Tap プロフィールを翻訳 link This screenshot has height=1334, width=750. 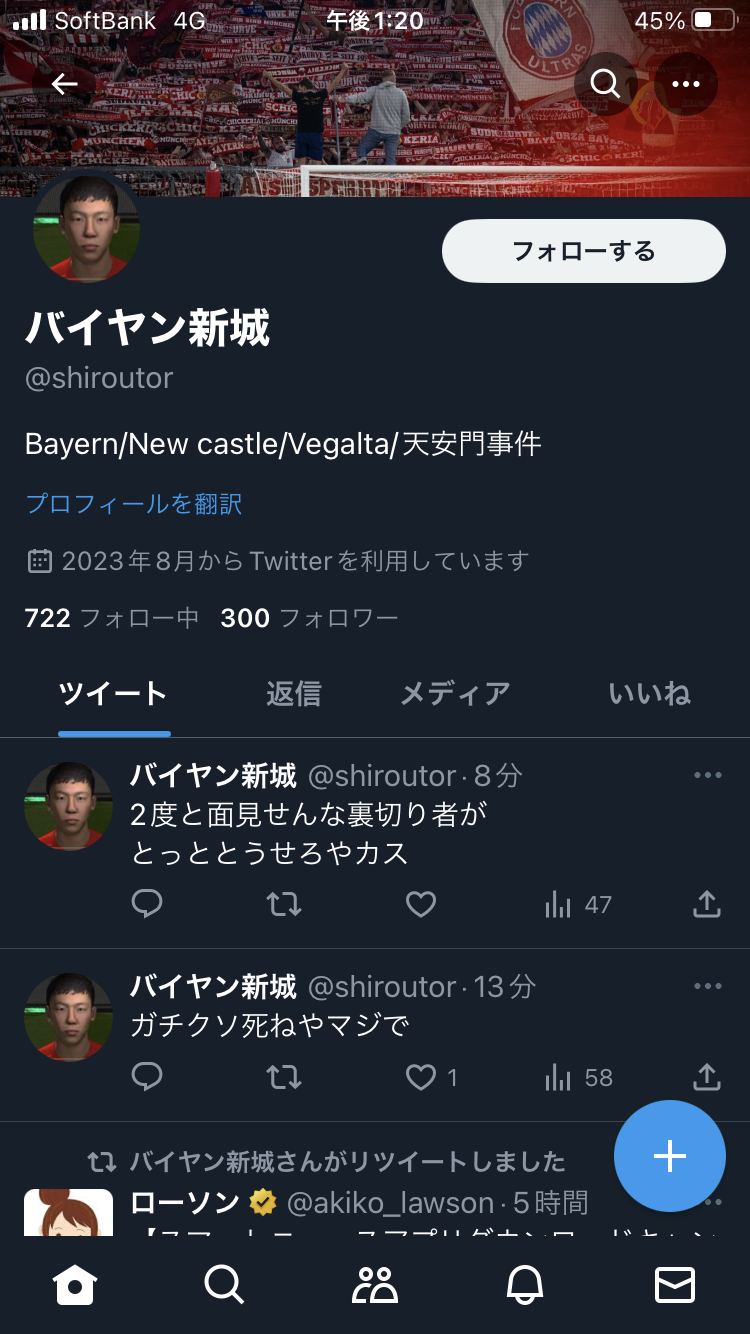click(x=134, y=503)
